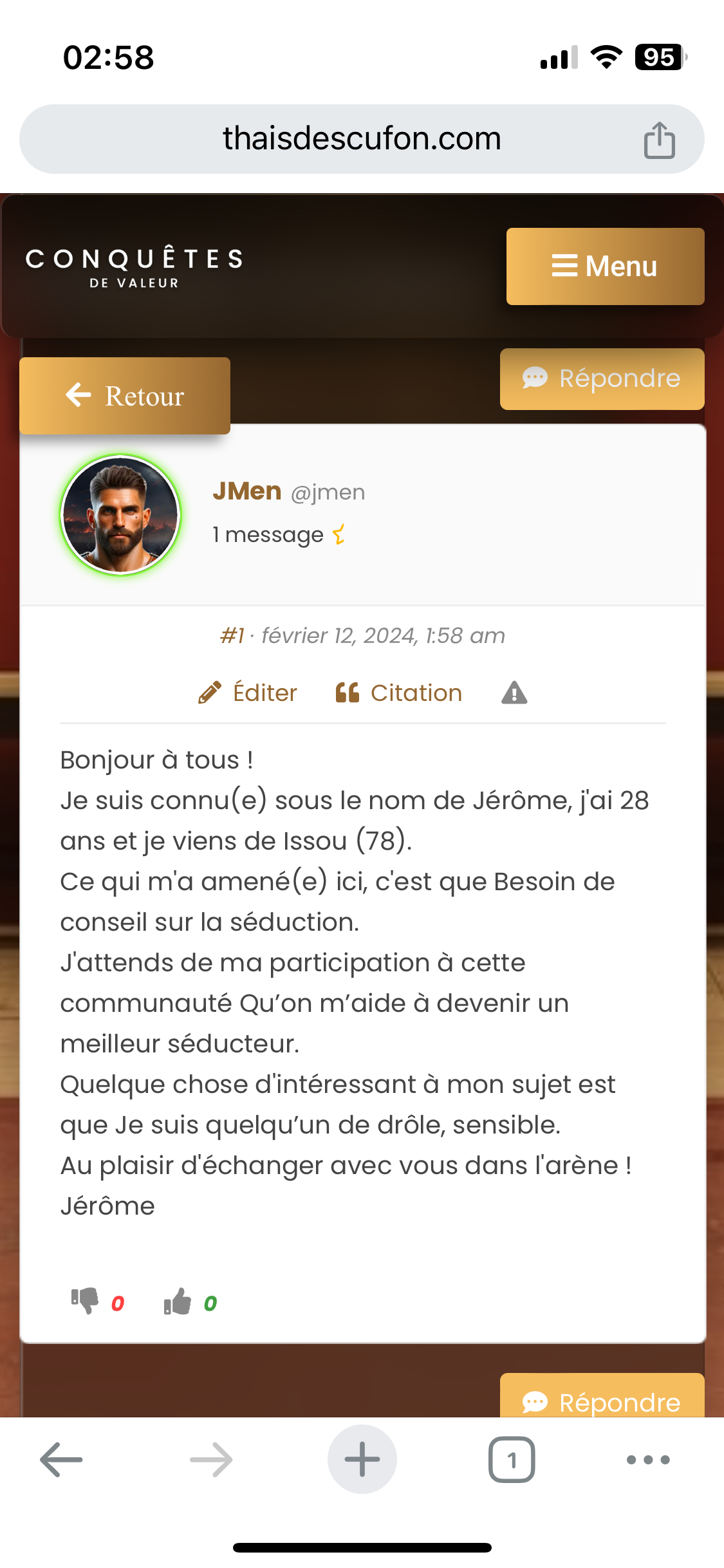Edit the post with Éditer
This screenshot has height=1568, width=724.
(247, 693)
